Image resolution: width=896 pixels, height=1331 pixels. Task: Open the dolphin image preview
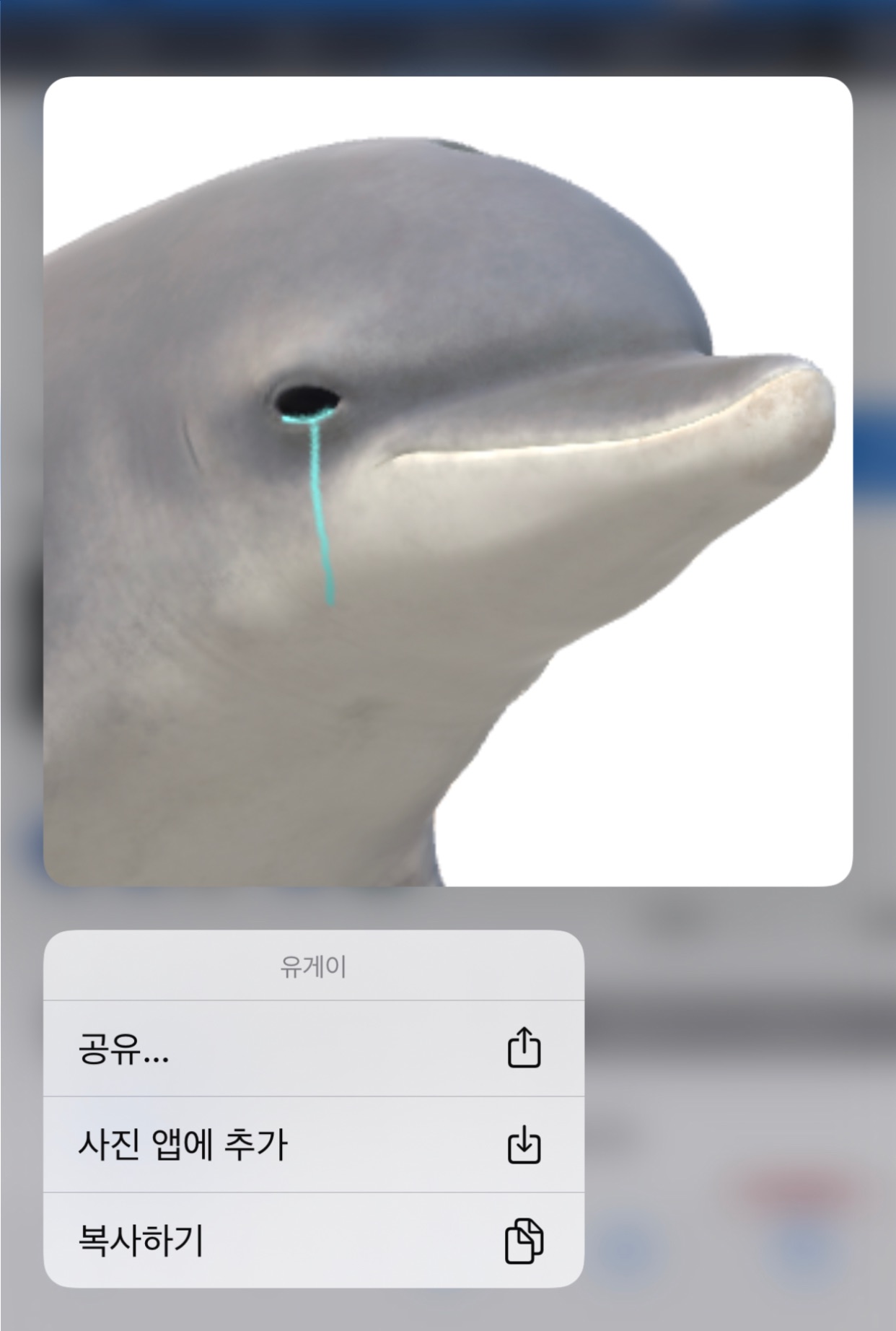point(447,481)
